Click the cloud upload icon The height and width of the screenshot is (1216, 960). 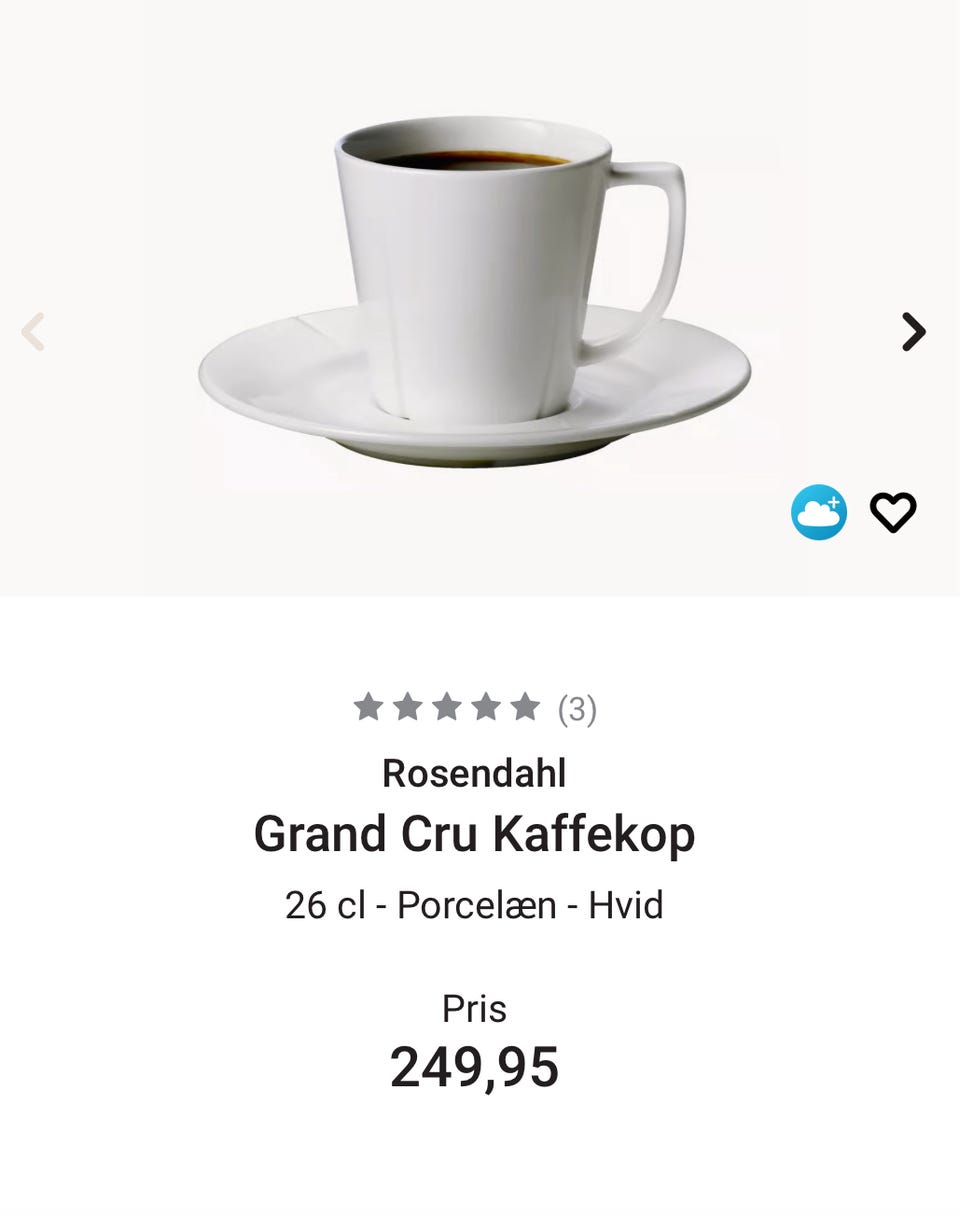point(818,511)
